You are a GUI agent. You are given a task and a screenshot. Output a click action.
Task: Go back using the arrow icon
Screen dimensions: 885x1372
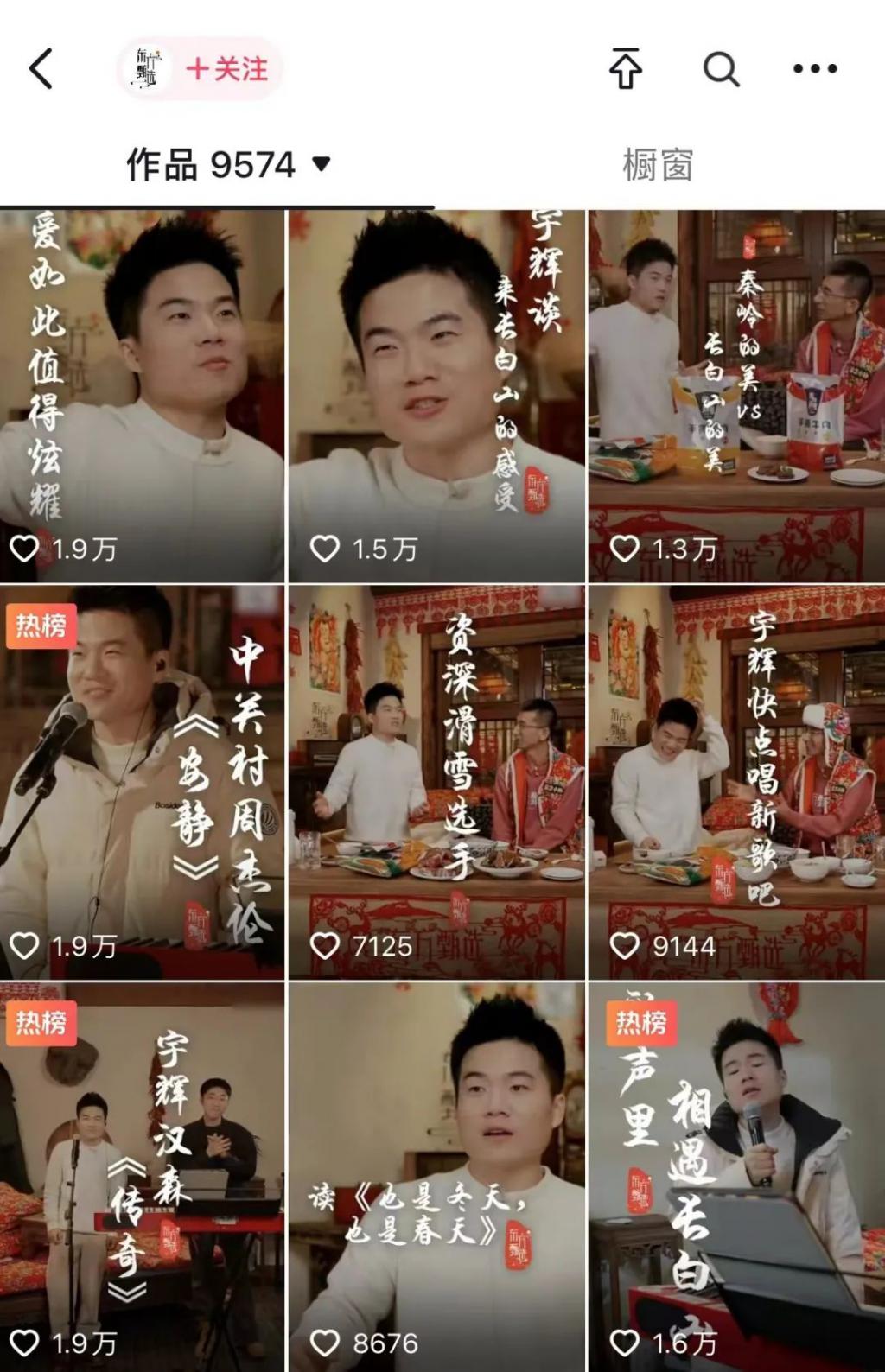coord(41,69)
